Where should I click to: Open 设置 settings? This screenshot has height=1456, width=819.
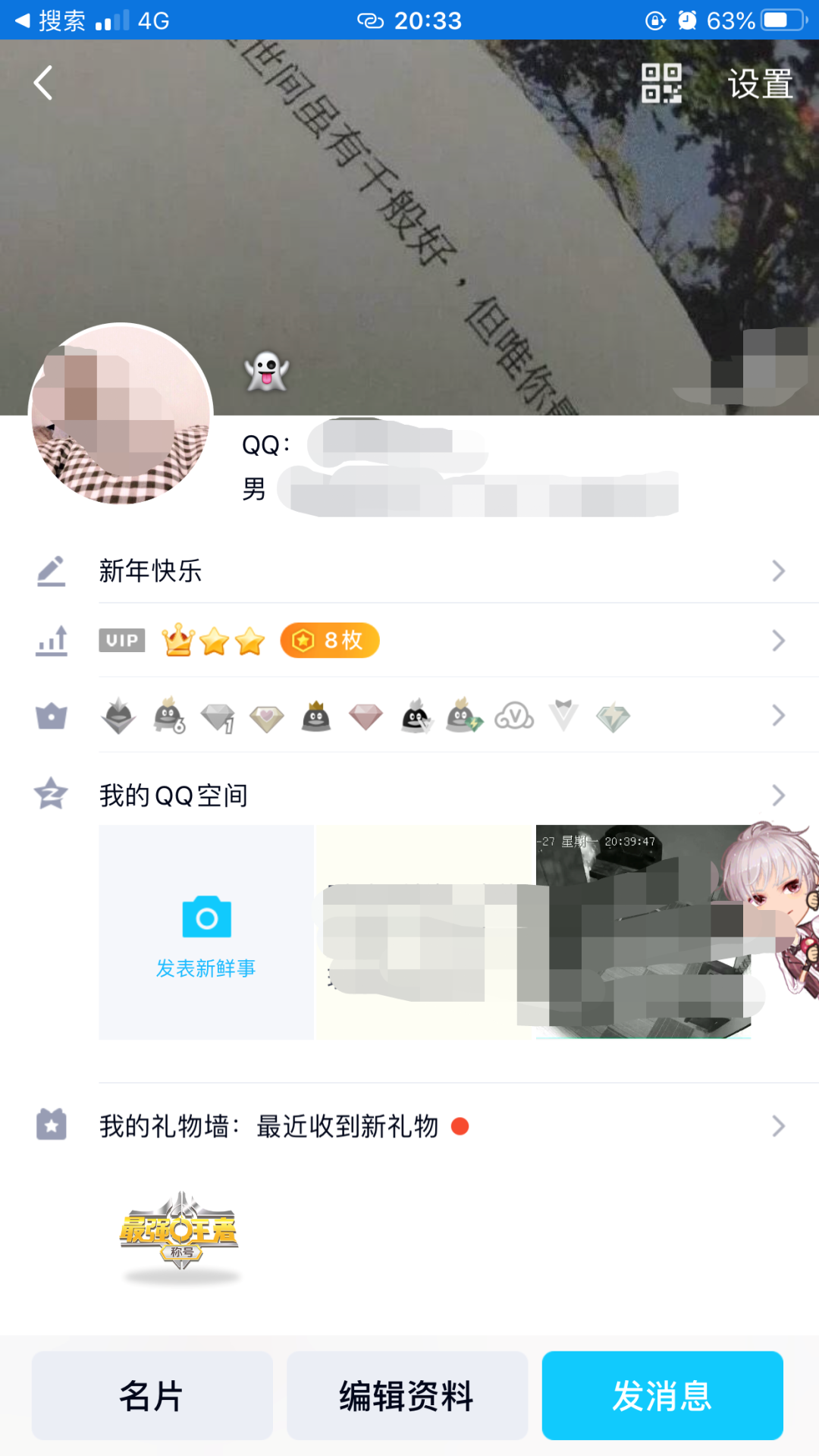click(x=760, y=83)
